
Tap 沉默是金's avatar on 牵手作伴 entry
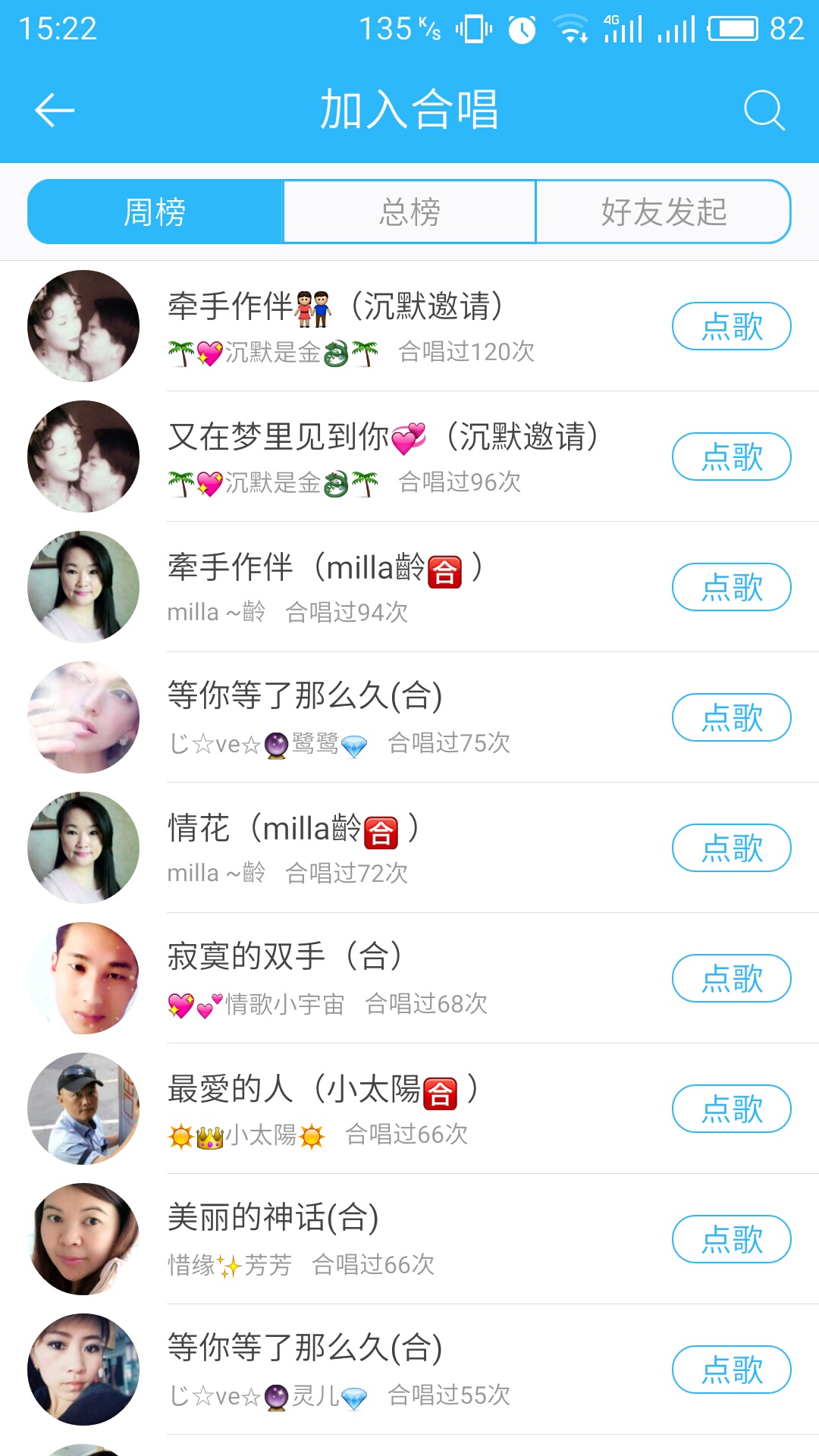pyautogui.click(x=83, y=325)
